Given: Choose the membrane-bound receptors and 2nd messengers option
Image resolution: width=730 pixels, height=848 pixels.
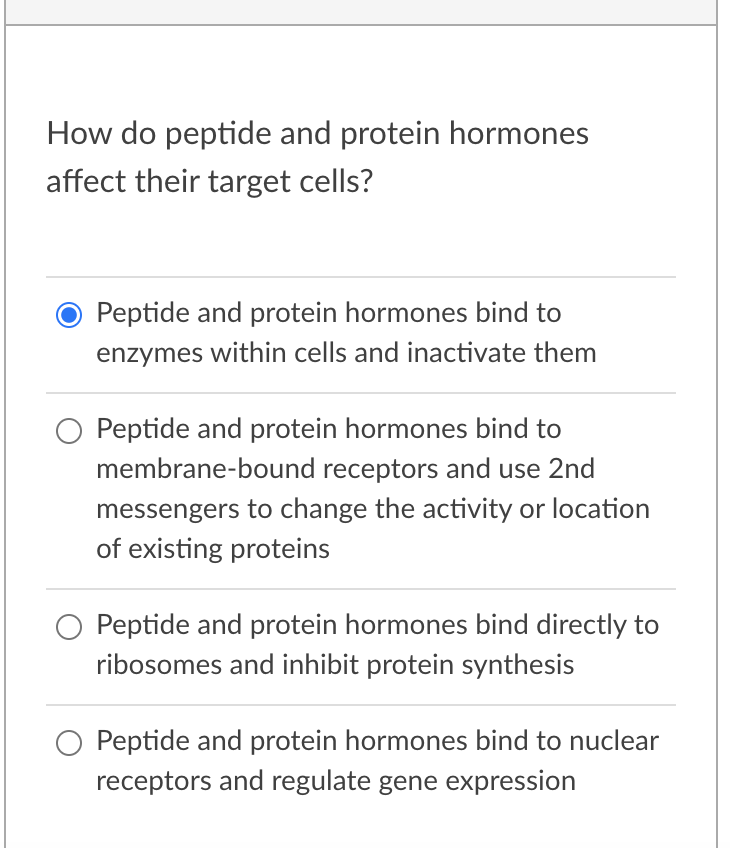Looking at the screenshot, I should (68, 431).
